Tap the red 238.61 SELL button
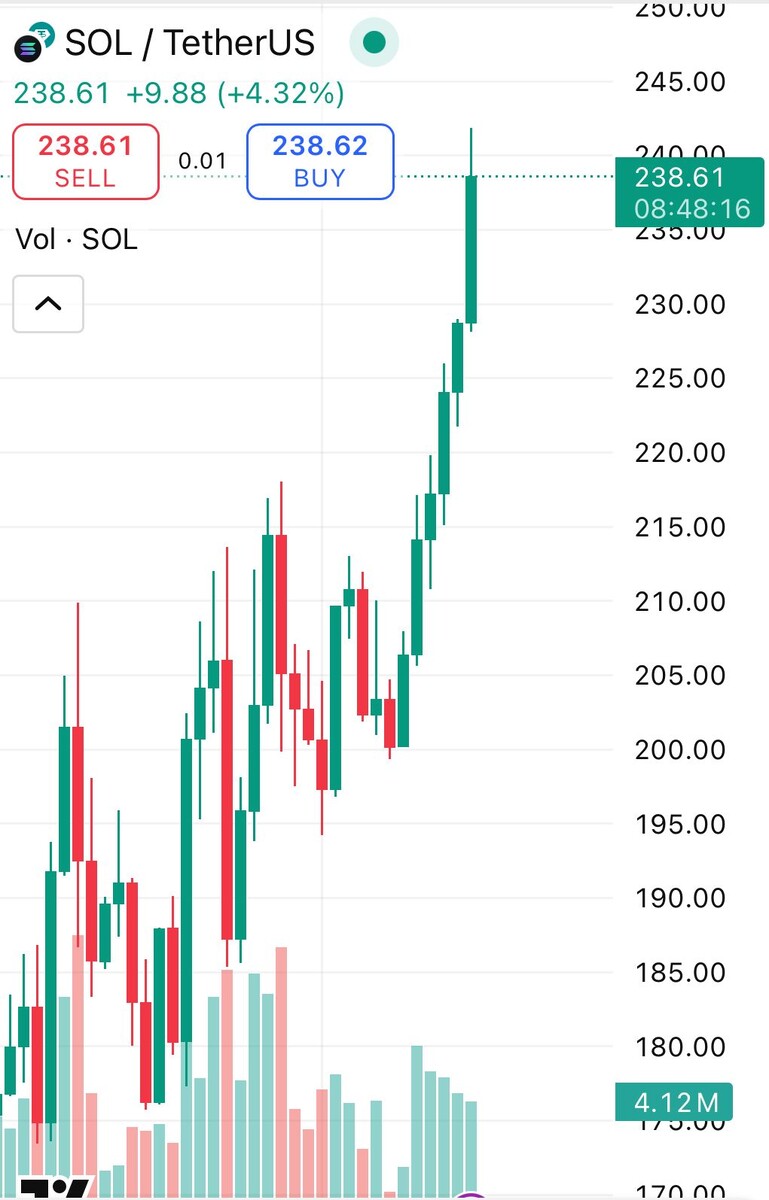 pyautogui.click(x=85, y=161)
